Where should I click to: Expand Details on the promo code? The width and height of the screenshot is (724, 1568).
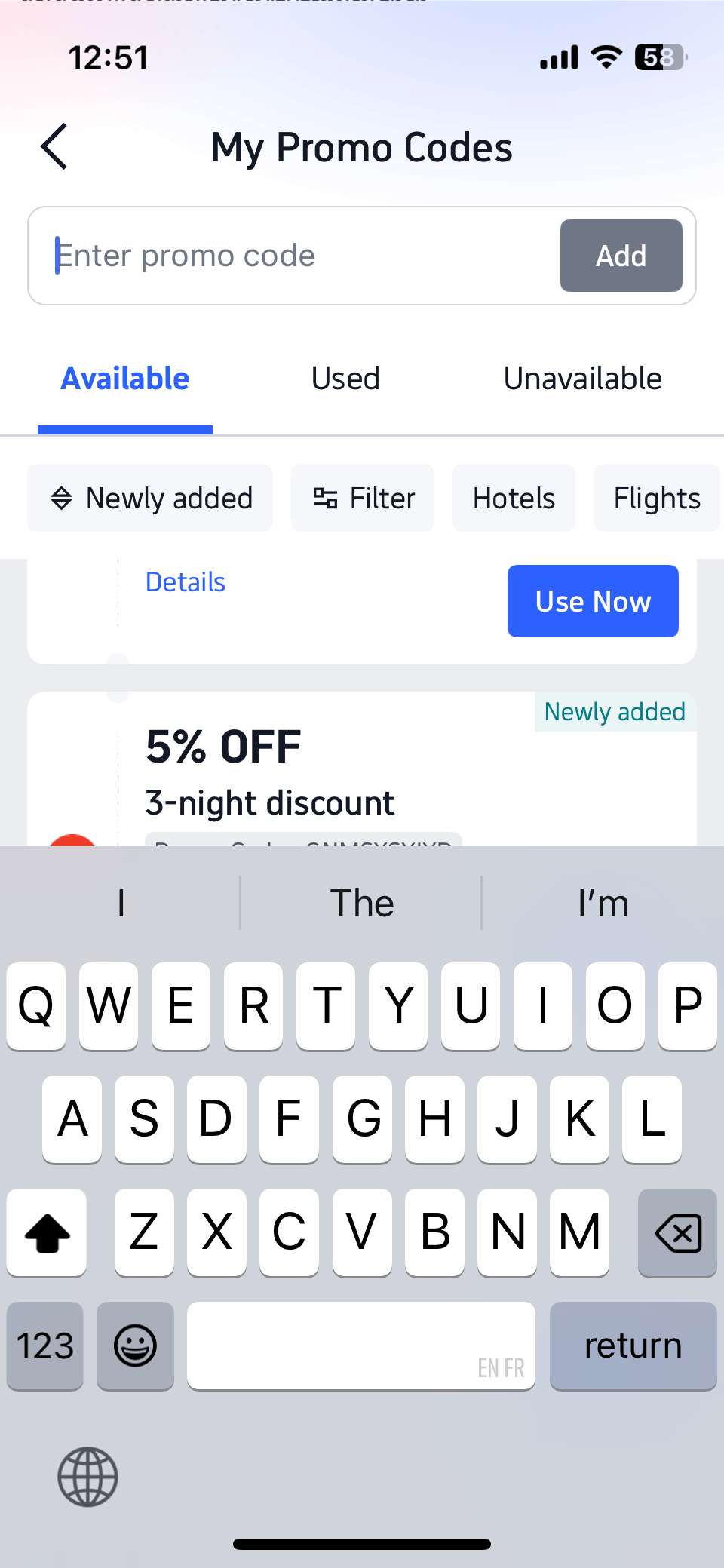[x=185, y=581]
